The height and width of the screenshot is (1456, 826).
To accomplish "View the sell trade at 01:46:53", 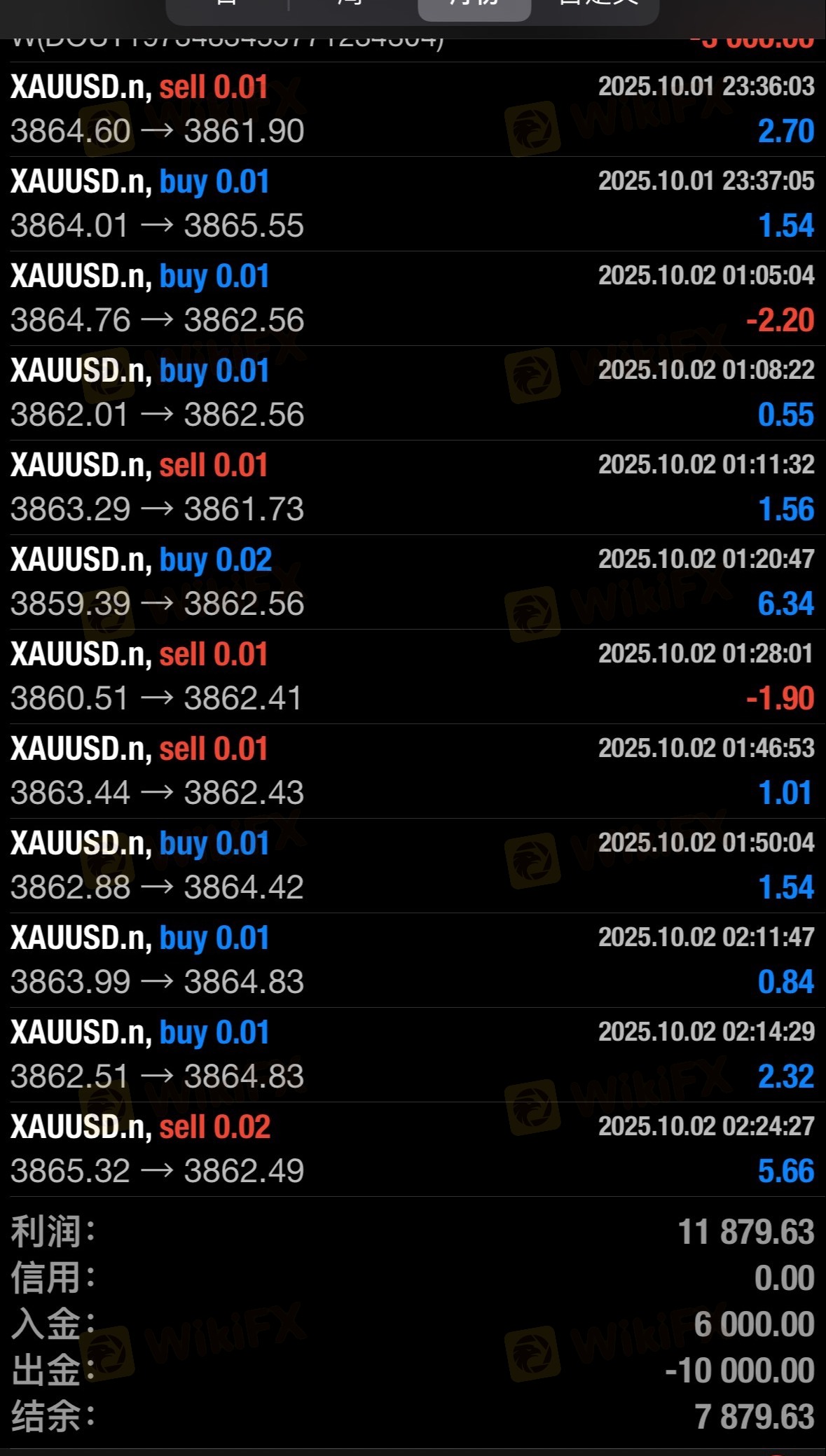I will click(x=413, y=771).
